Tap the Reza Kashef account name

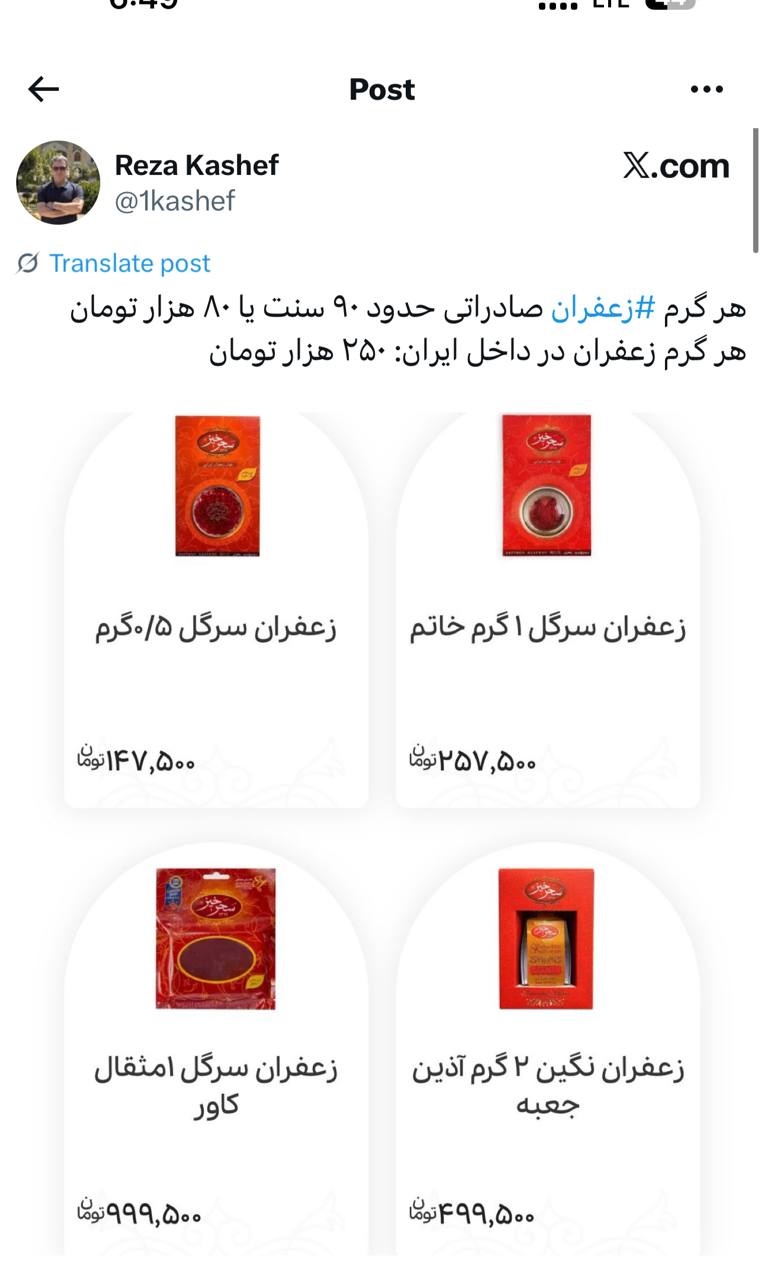tap(196, 165)
